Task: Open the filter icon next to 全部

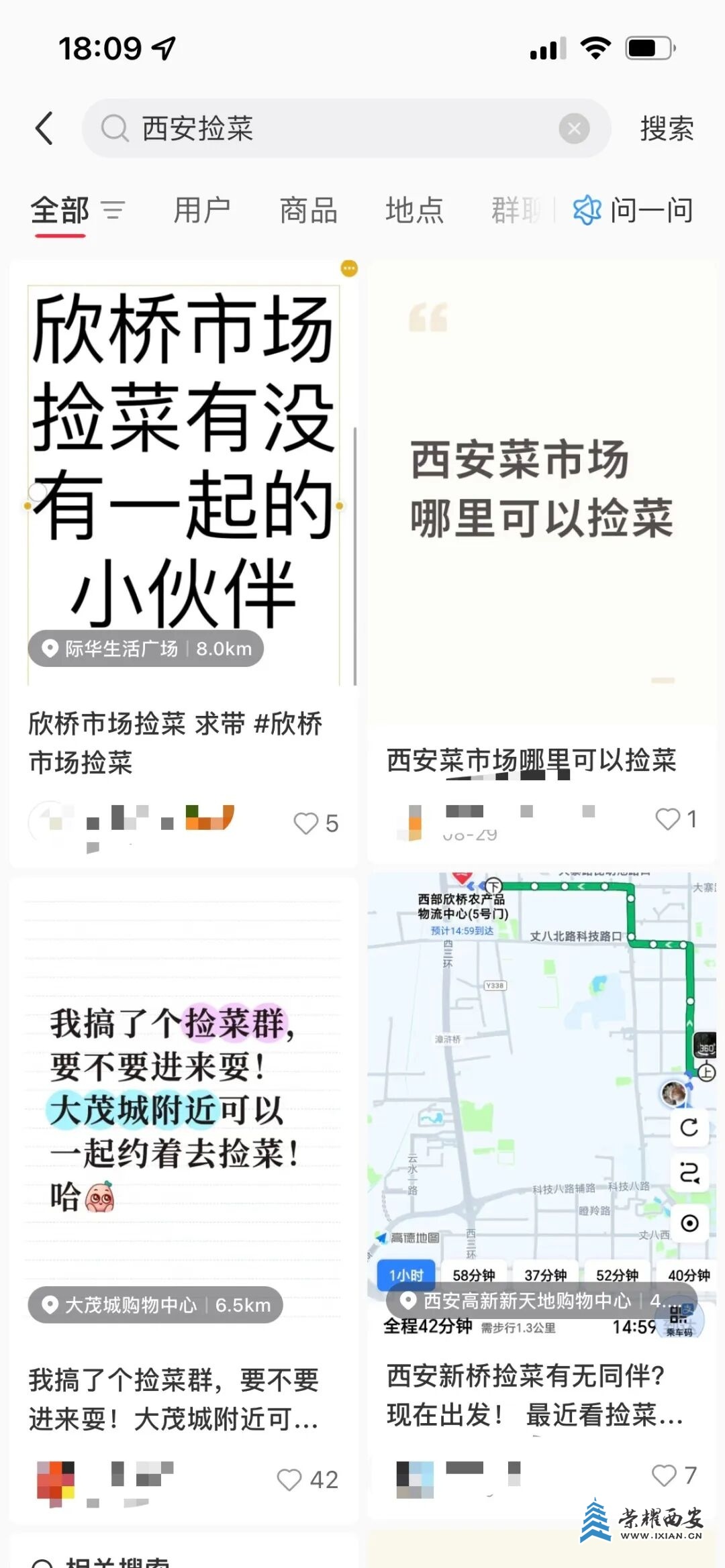Action: coord(113,211)
